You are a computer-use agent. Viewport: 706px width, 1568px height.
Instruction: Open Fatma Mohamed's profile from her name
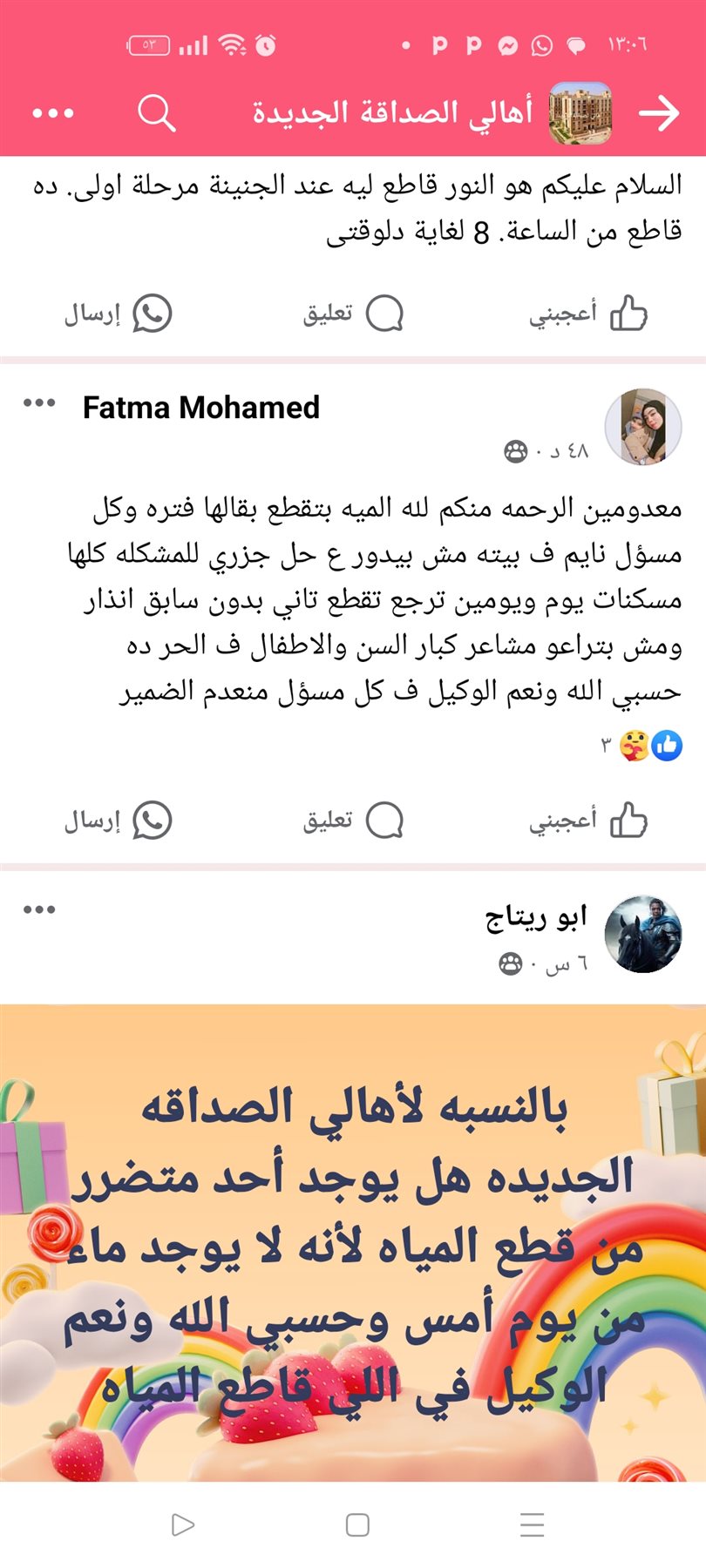click(200, 408)
